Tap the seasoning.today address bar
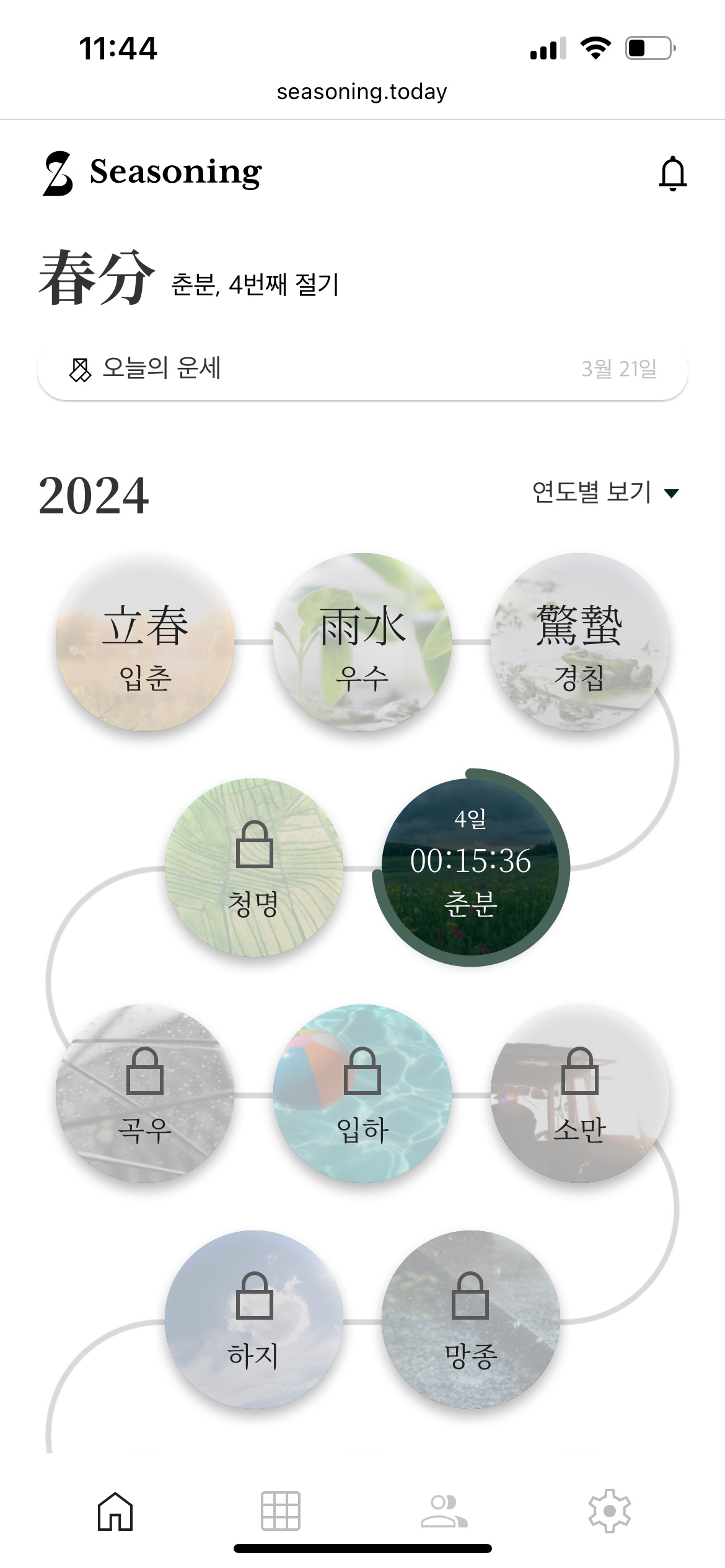Screen dimensions: 725x1568 click(362, 92)
